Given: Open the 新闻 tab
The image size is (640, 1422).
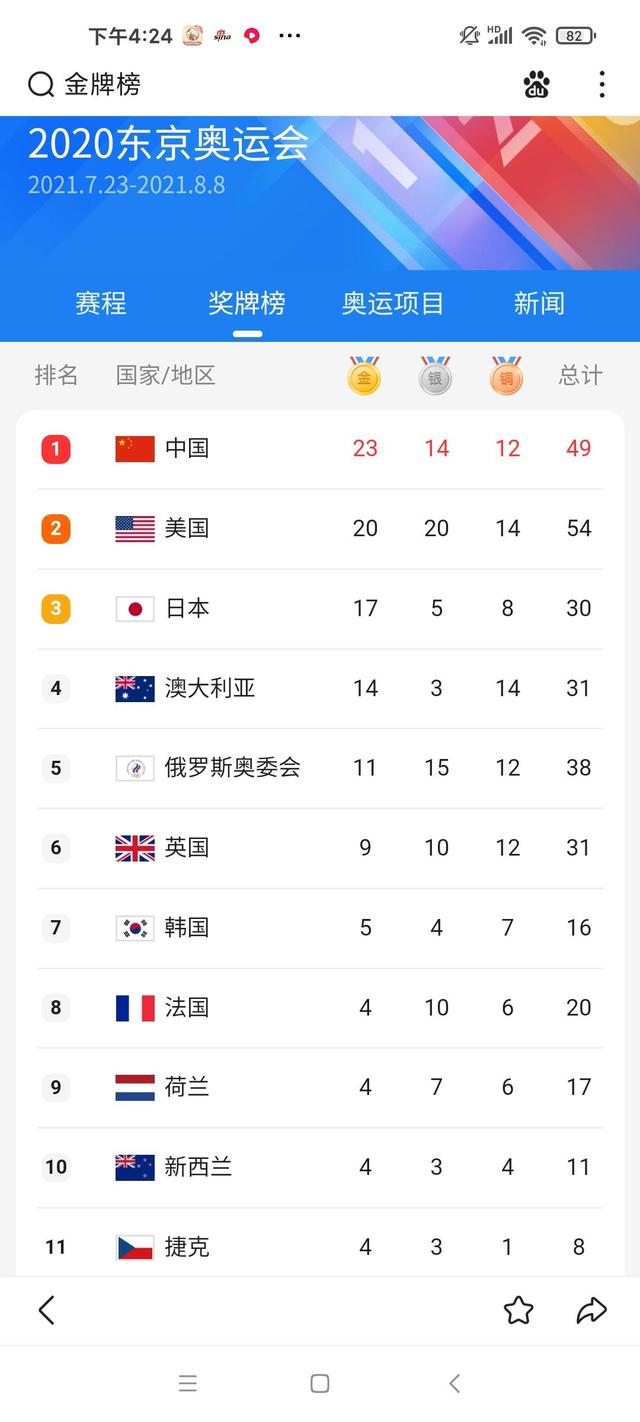Looking at the screenshot, I should point(539,303).
